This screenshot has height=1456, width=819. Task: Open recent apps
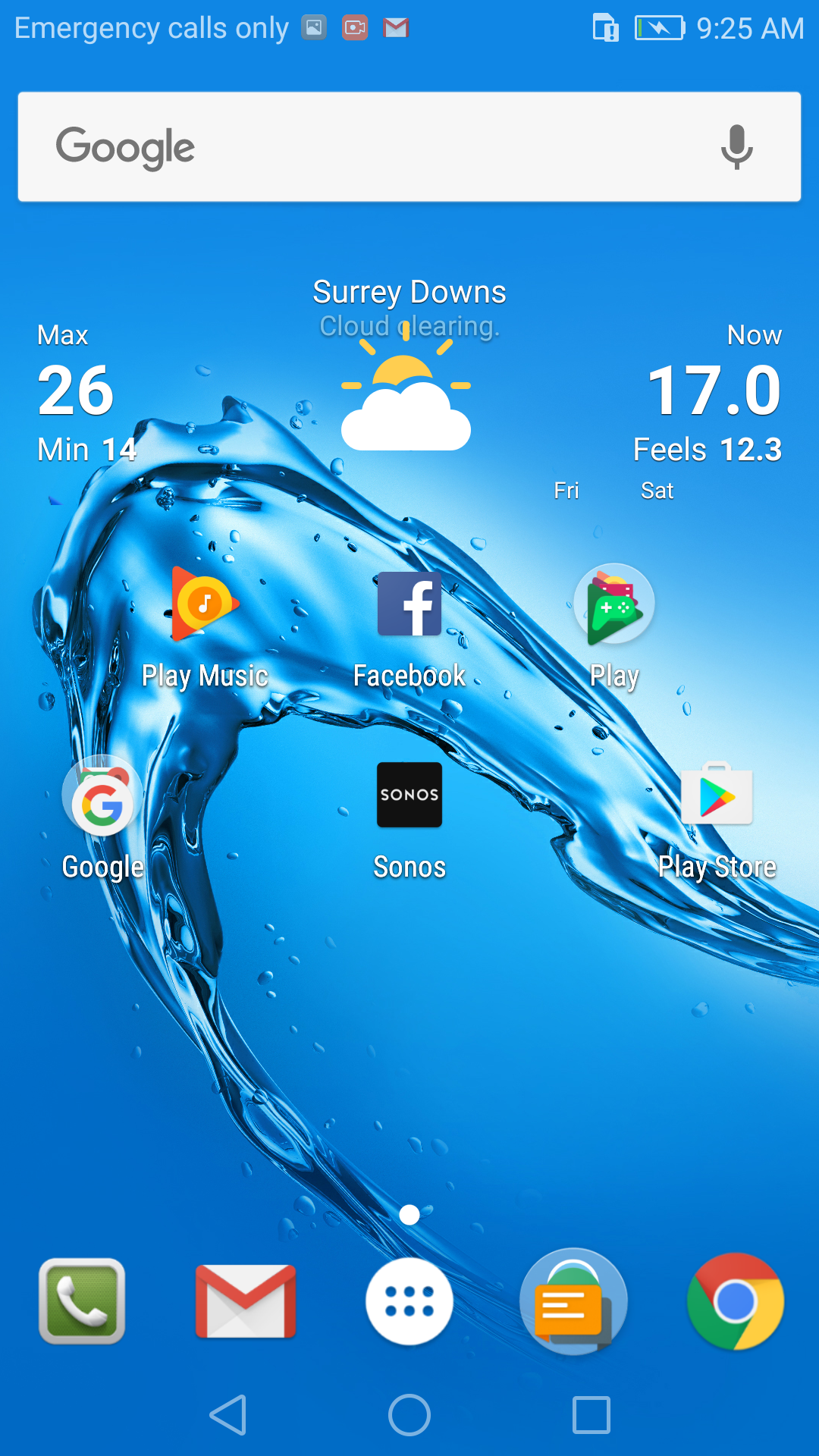point(591,1415)
